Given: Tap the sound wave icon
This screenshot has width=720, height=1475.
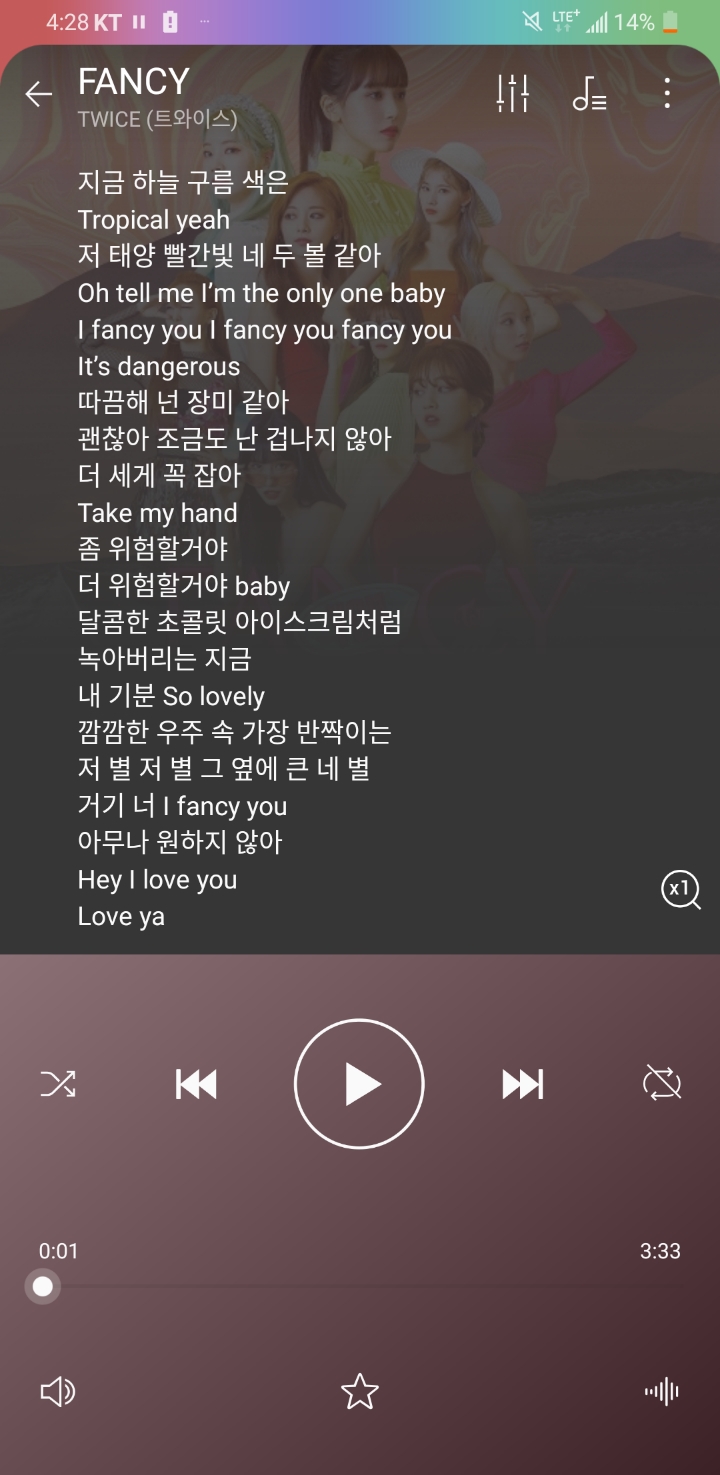Looking at the screenshot, I should [661, 1391].
